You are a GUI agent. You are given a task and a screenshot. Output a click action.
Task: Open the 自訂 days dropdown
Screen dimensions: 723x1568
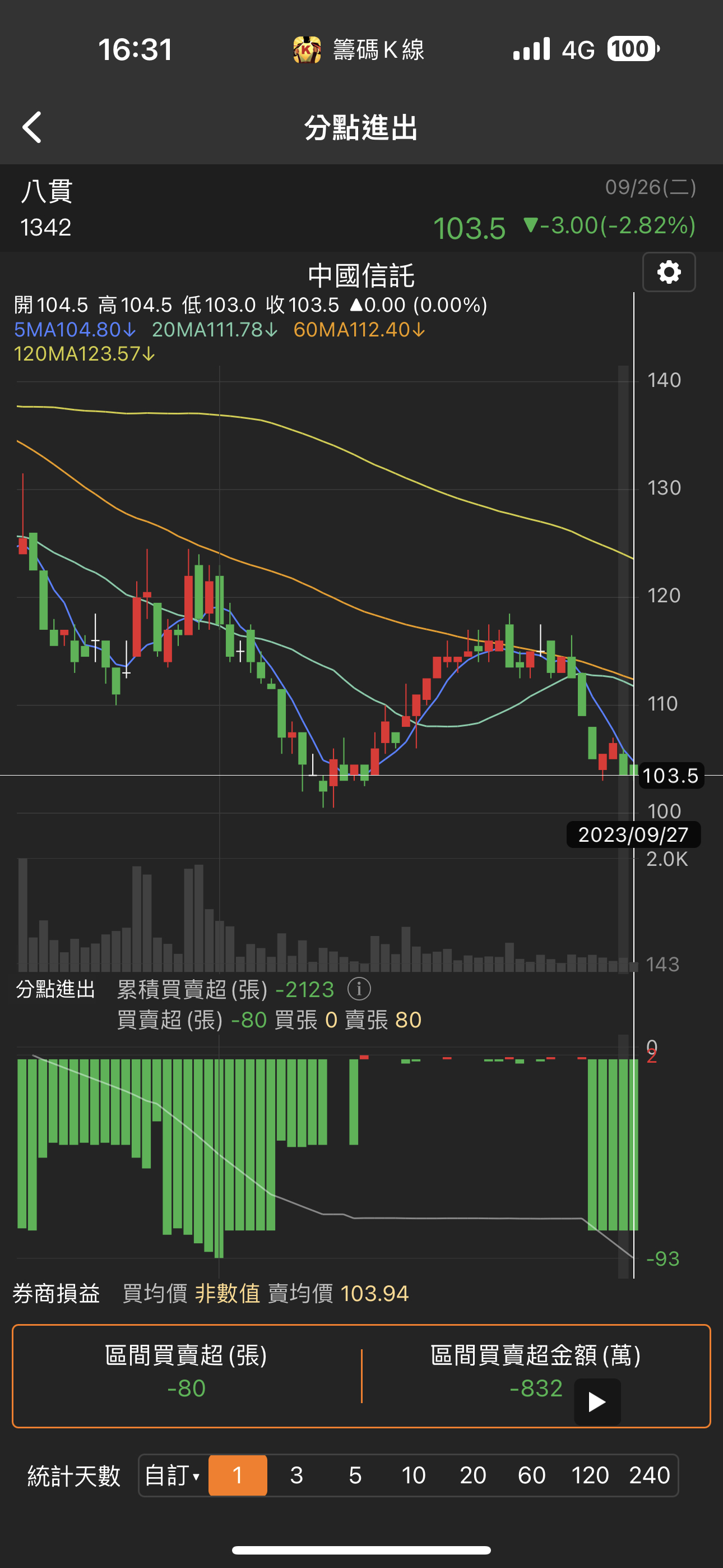click(x=173, y=1475)
